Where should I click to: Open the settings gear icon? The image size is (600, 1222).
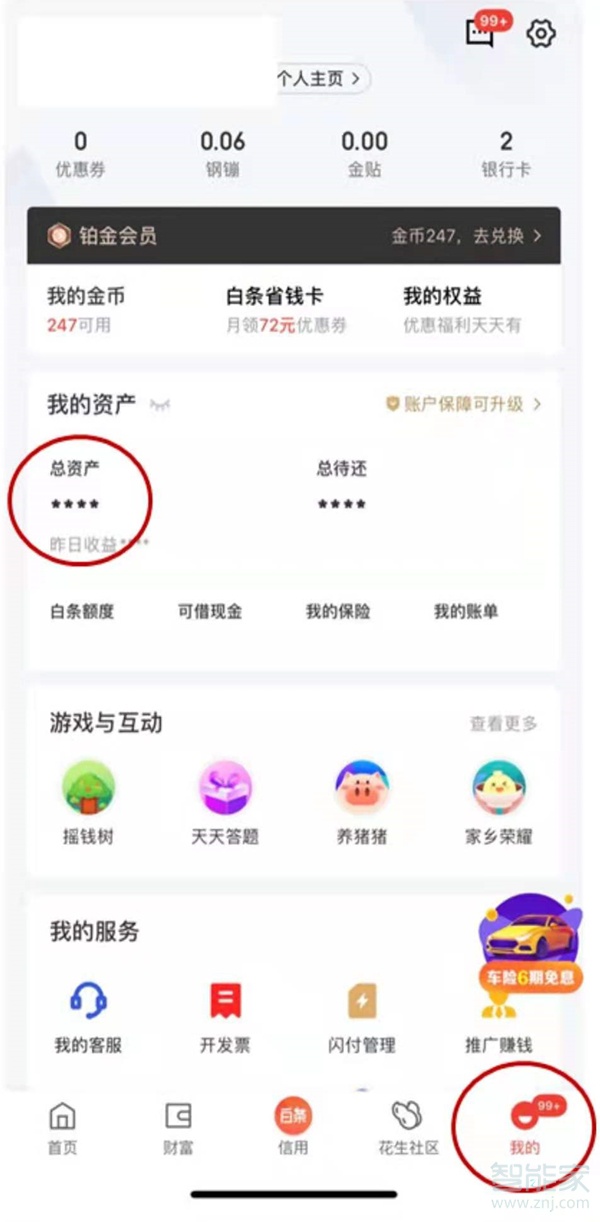point(541,33)
